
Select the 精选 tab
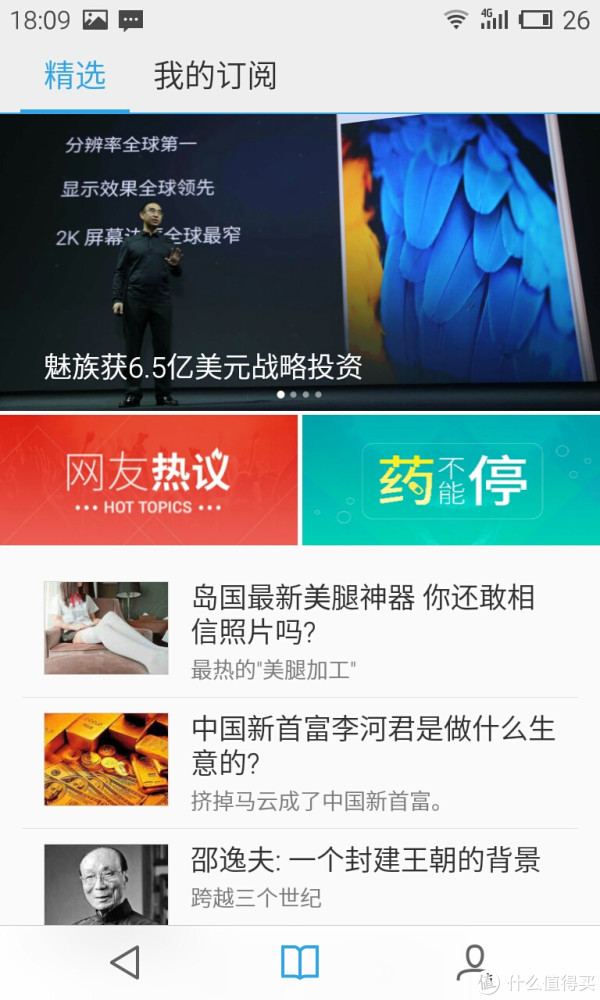(x=75, y=76)
